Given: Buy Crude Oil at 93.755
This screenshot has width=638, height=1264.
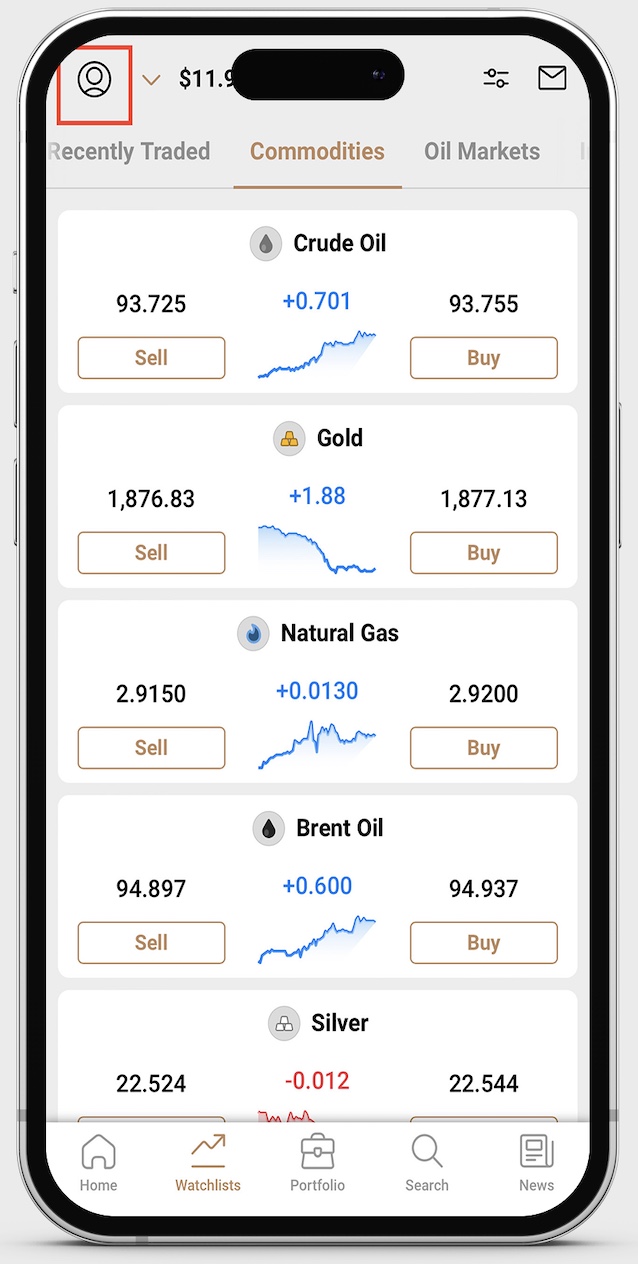Looking at the screenshot, I should coord(483,358).
